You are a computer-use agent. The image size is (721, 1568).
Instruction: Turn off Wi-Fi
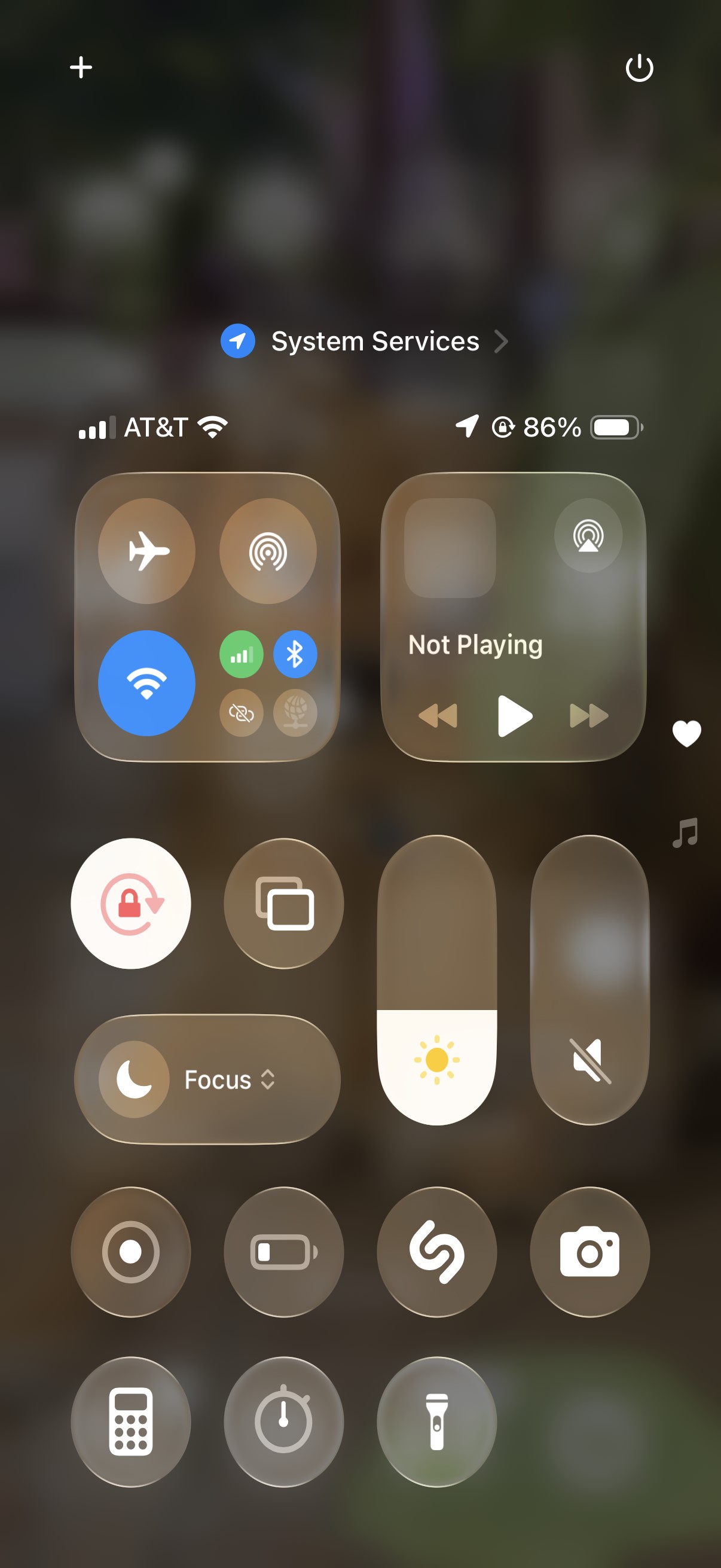point(146,683)
